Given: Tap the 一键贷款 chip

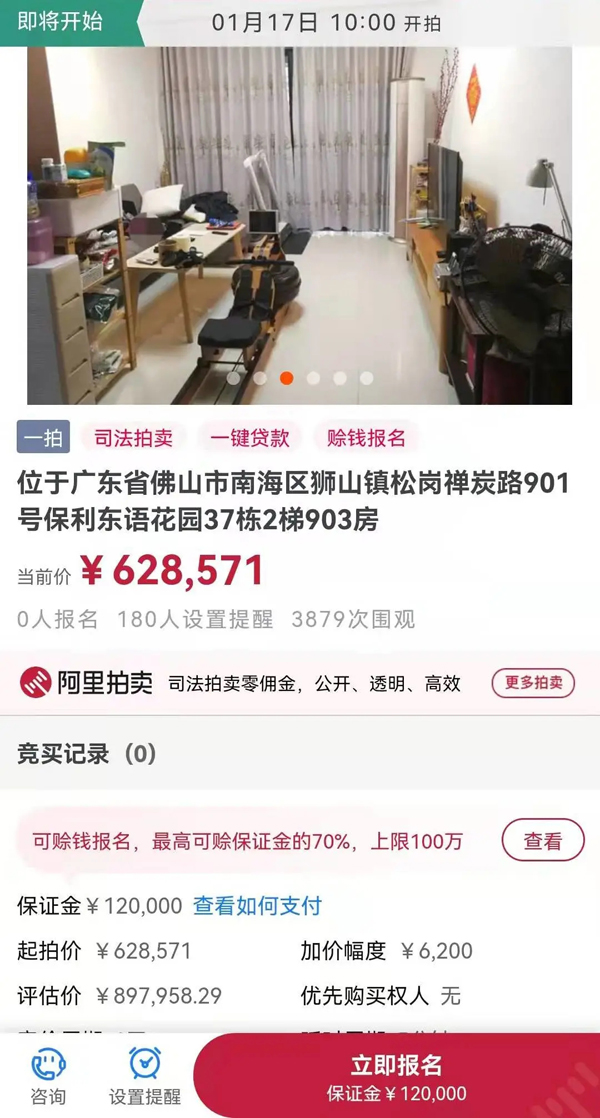Looking at the screenshot, I should click(250, 437).
